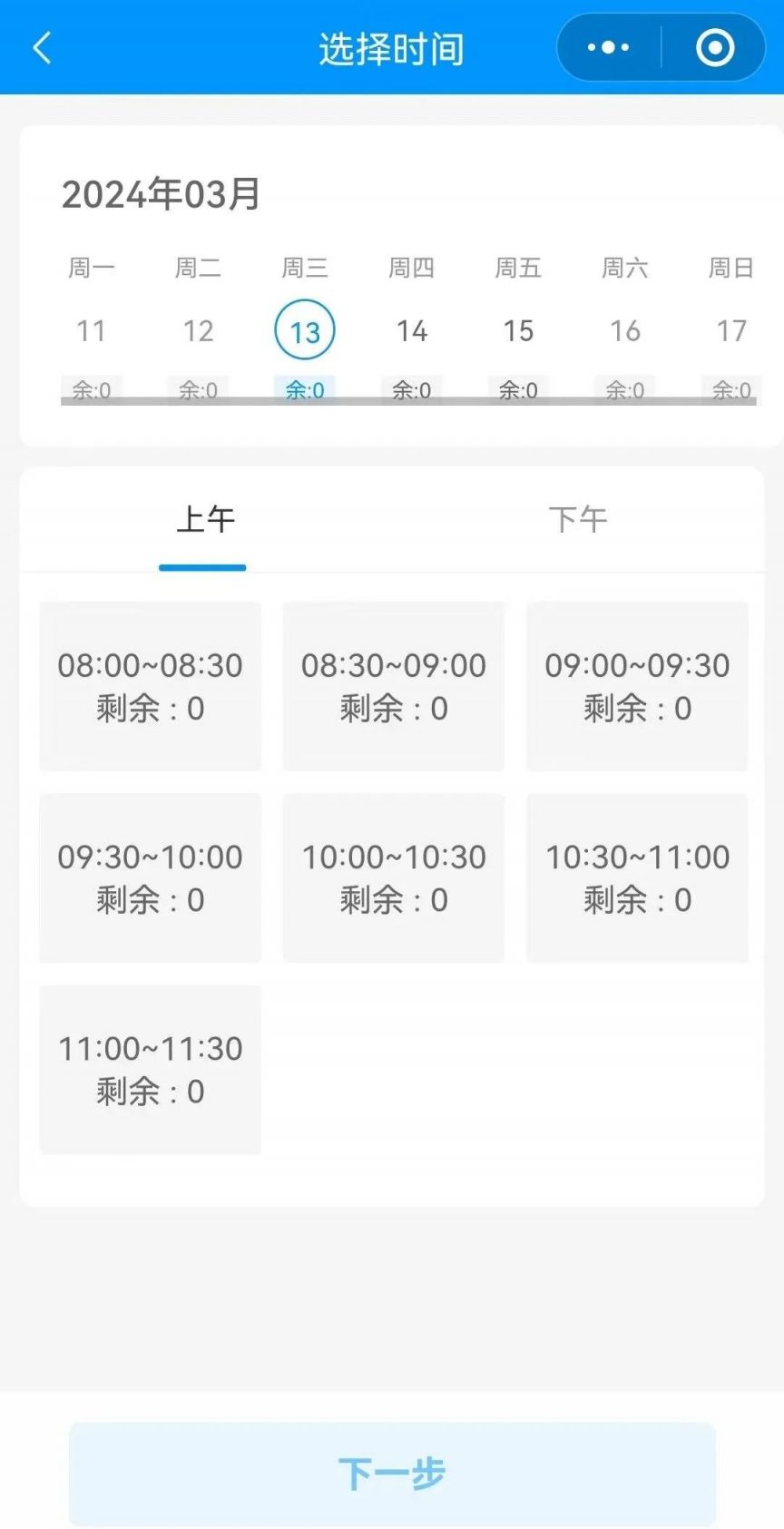Choose the 09:00~09:30 time slot
This screenshot has width=784, height=1529.
tap(638, 686)
